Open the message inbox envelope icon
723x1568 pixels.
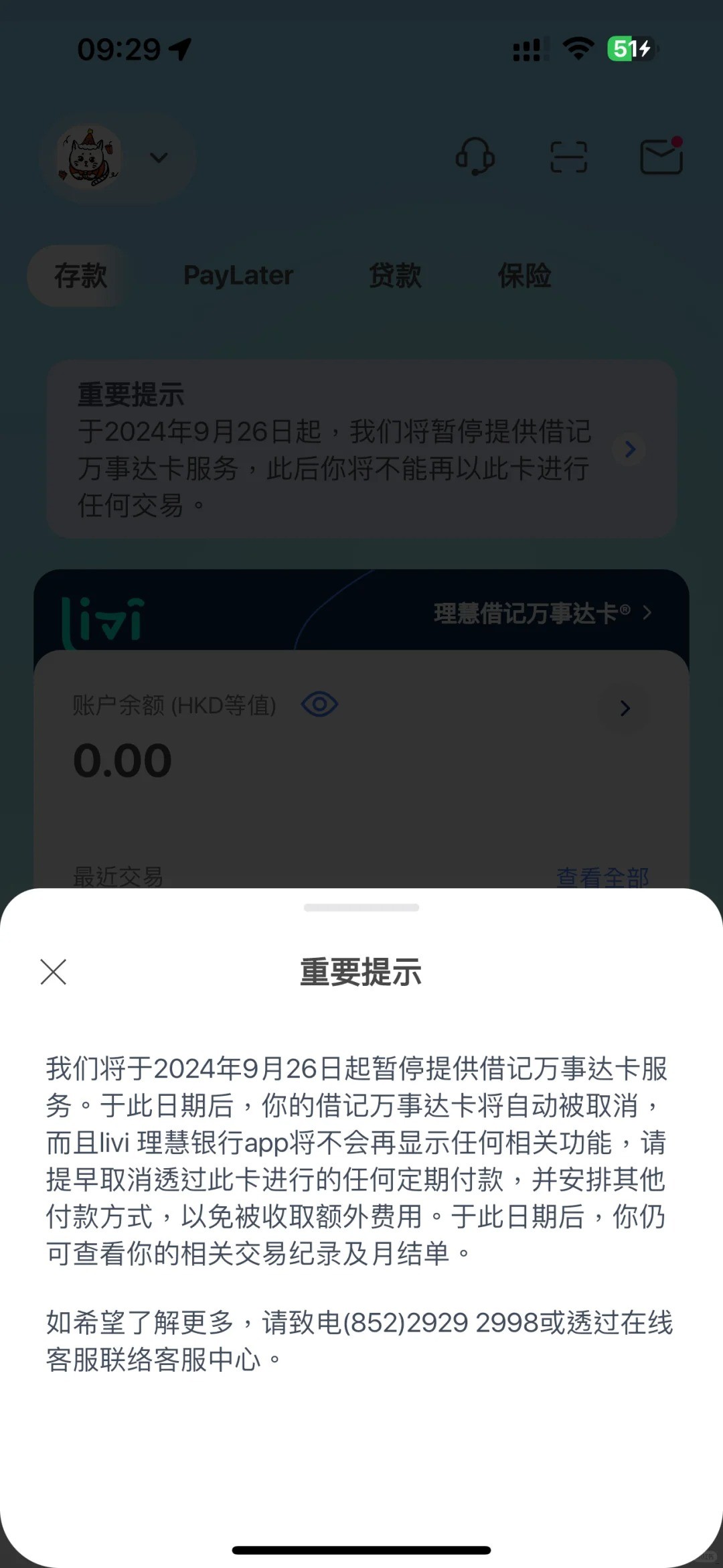(661, 157)
